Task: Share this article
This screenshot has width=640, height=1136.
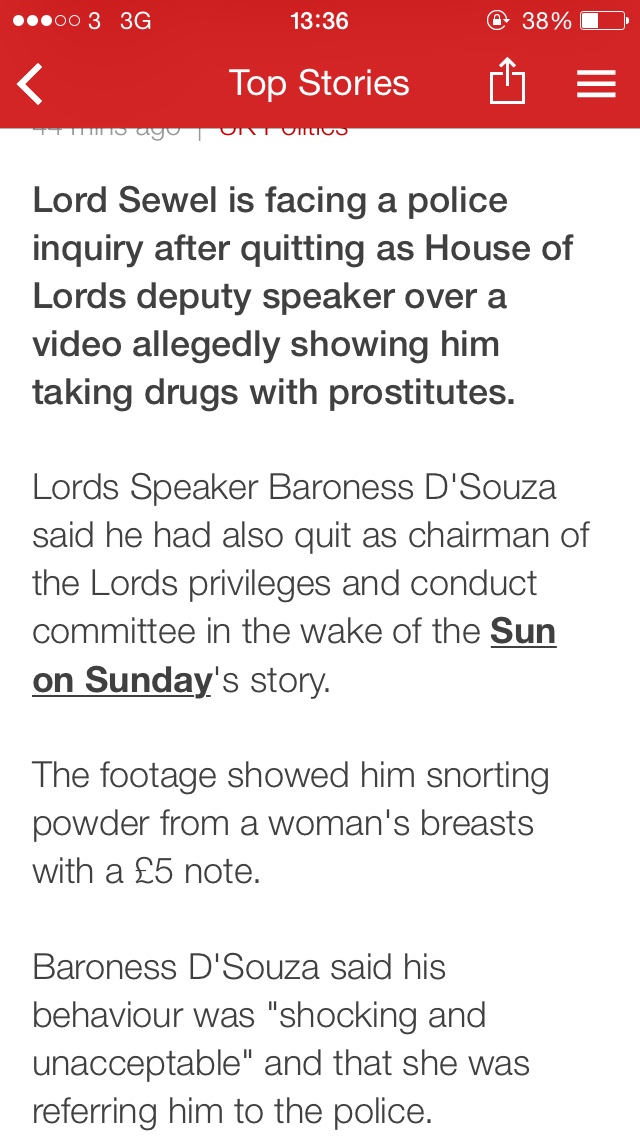Action: tap(507, 82)
